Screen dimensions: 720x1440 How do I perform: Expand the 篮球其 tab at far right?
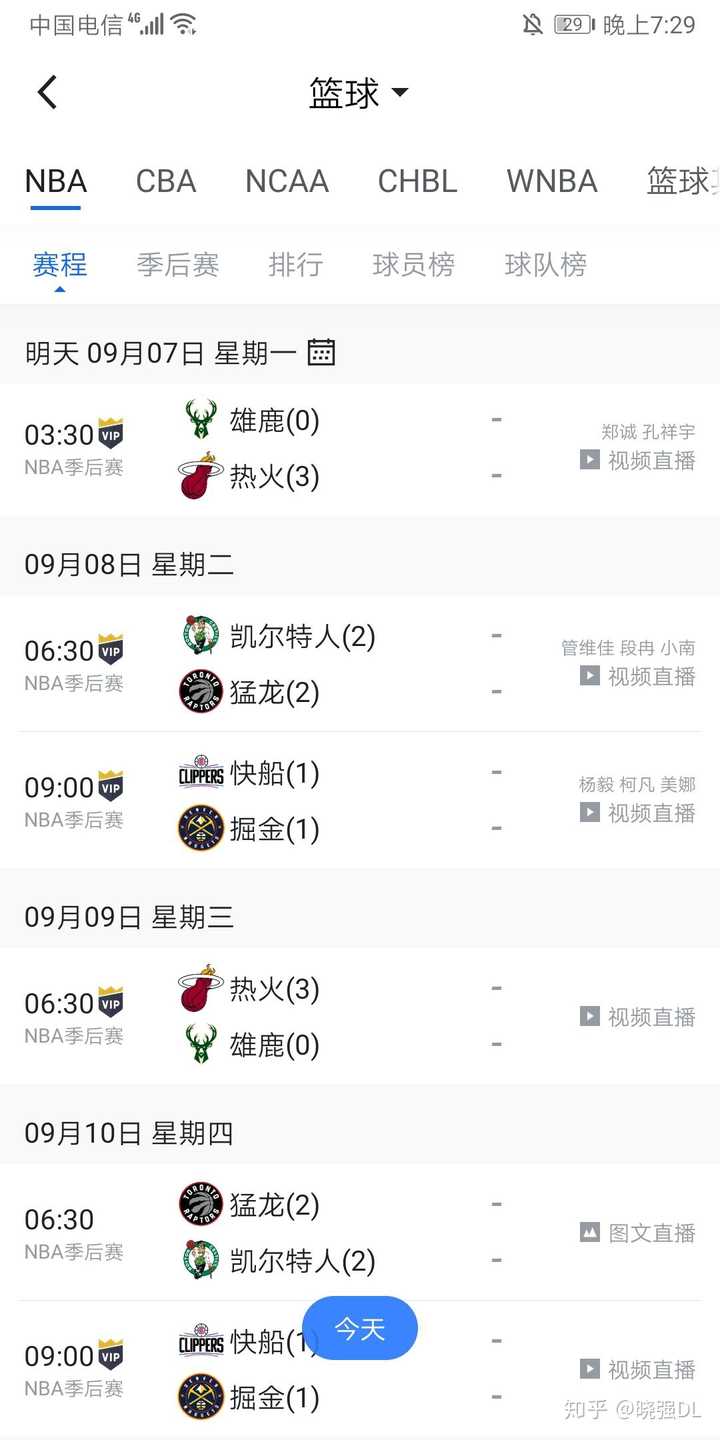685,181
